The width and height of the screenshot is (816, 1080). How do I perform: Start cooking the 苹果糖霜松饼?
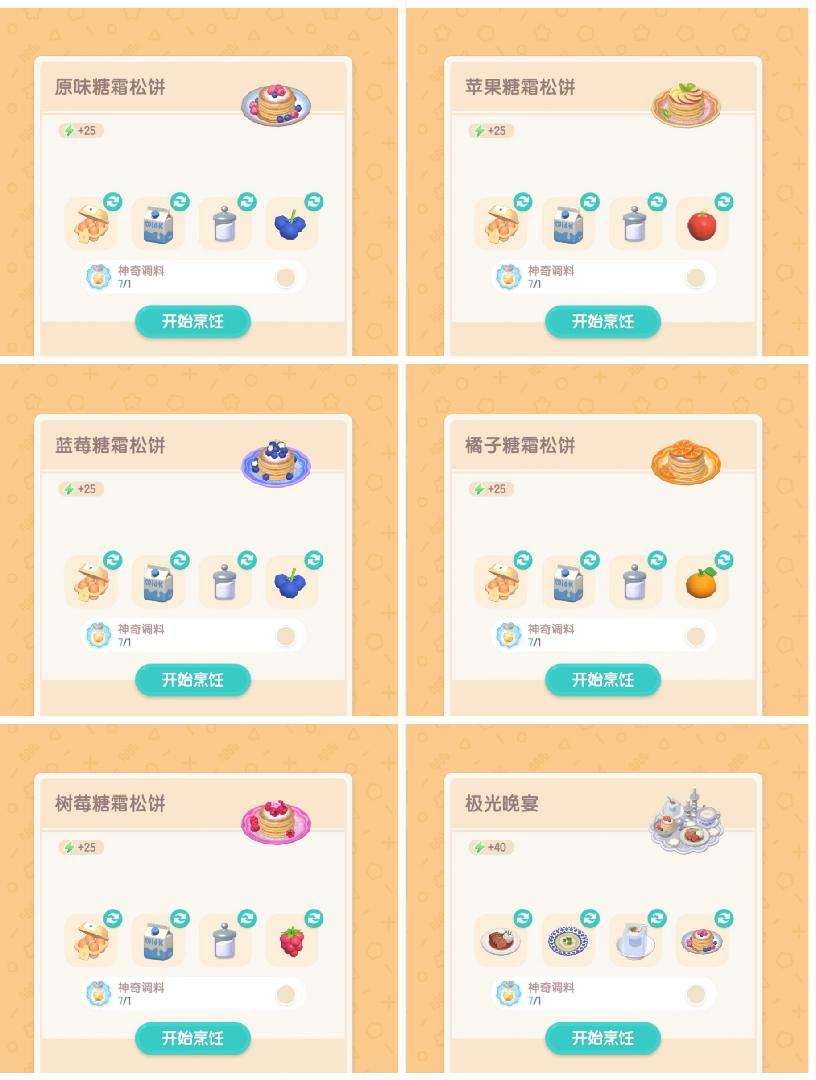click(604, 321)
